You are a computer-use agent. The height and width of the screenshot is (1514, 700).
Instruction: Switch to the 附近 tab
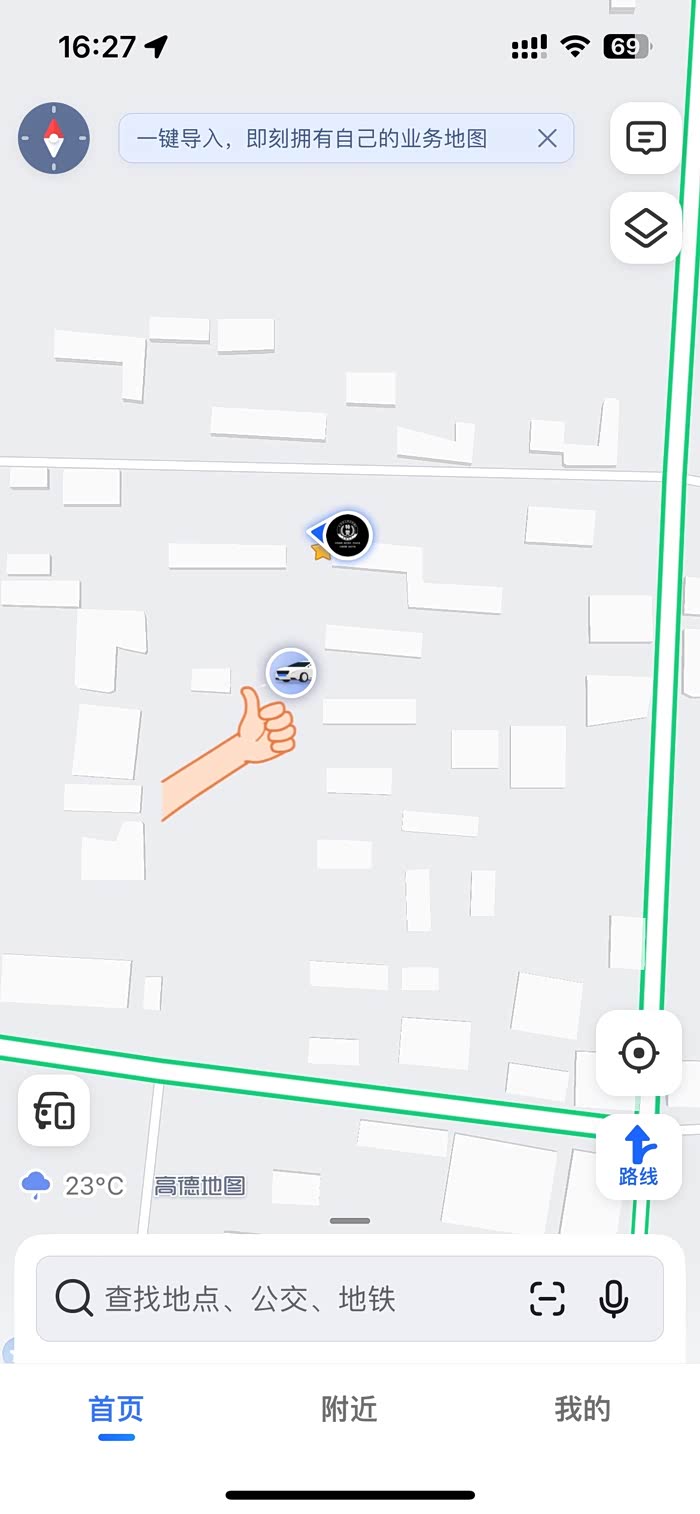(x=349, y=1410)
